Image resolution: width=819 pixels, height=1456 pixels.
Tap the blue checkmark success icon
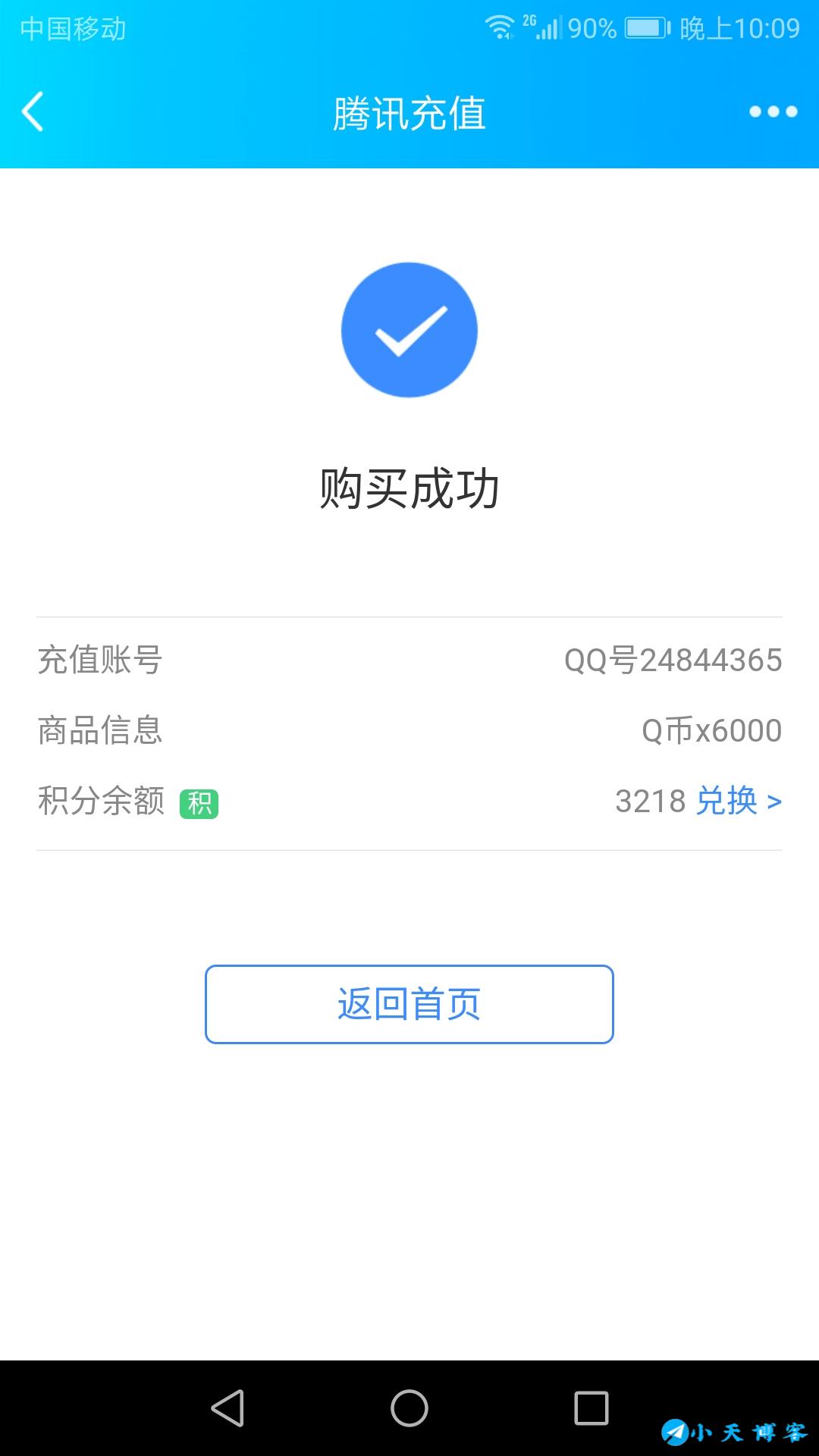[408, 329]
